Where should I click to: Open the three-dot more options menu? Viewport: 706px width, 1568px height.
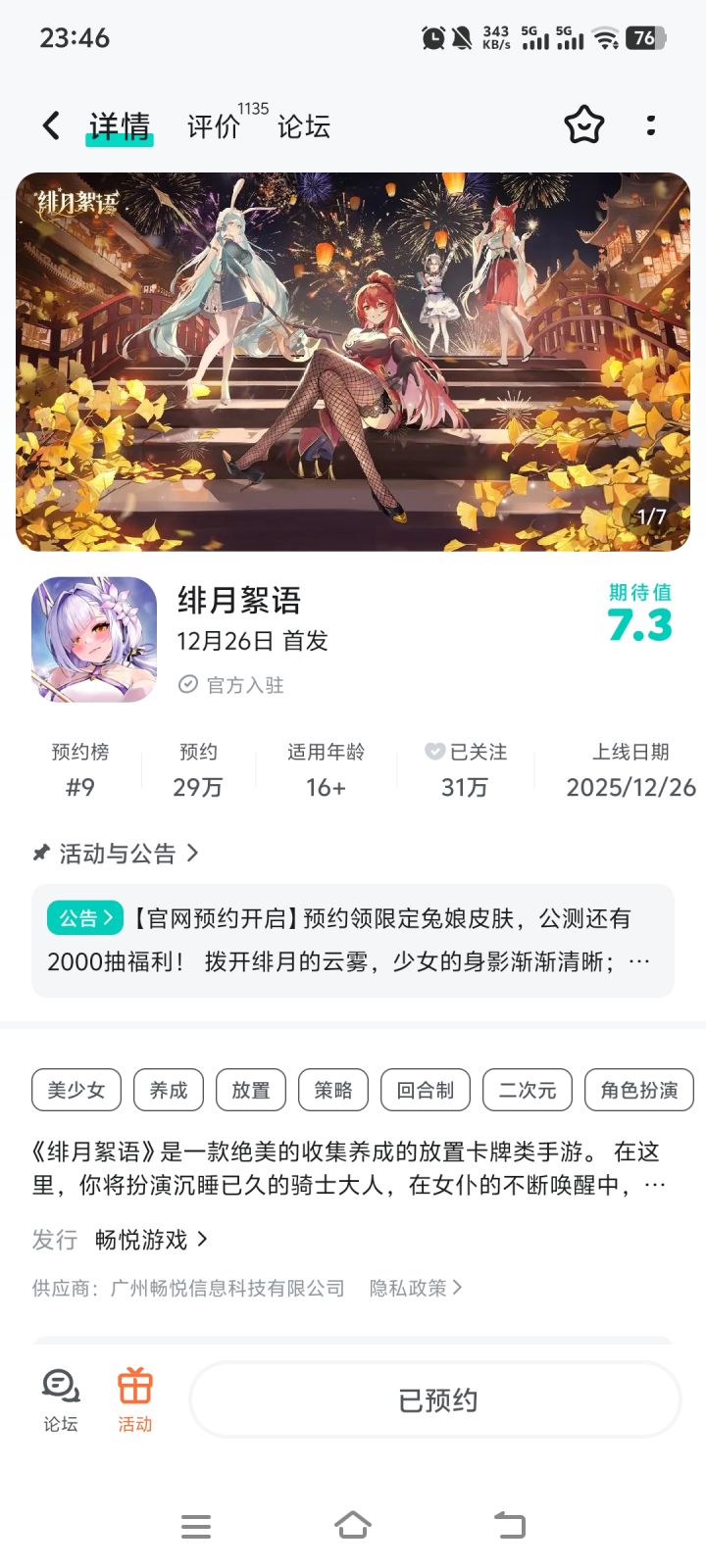point(650,125)
